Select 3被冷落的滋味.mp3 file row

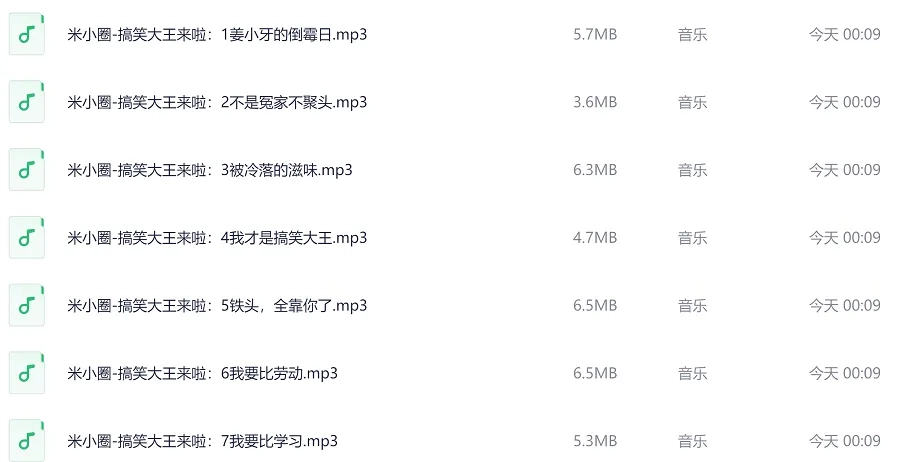[x=210, y=170]
